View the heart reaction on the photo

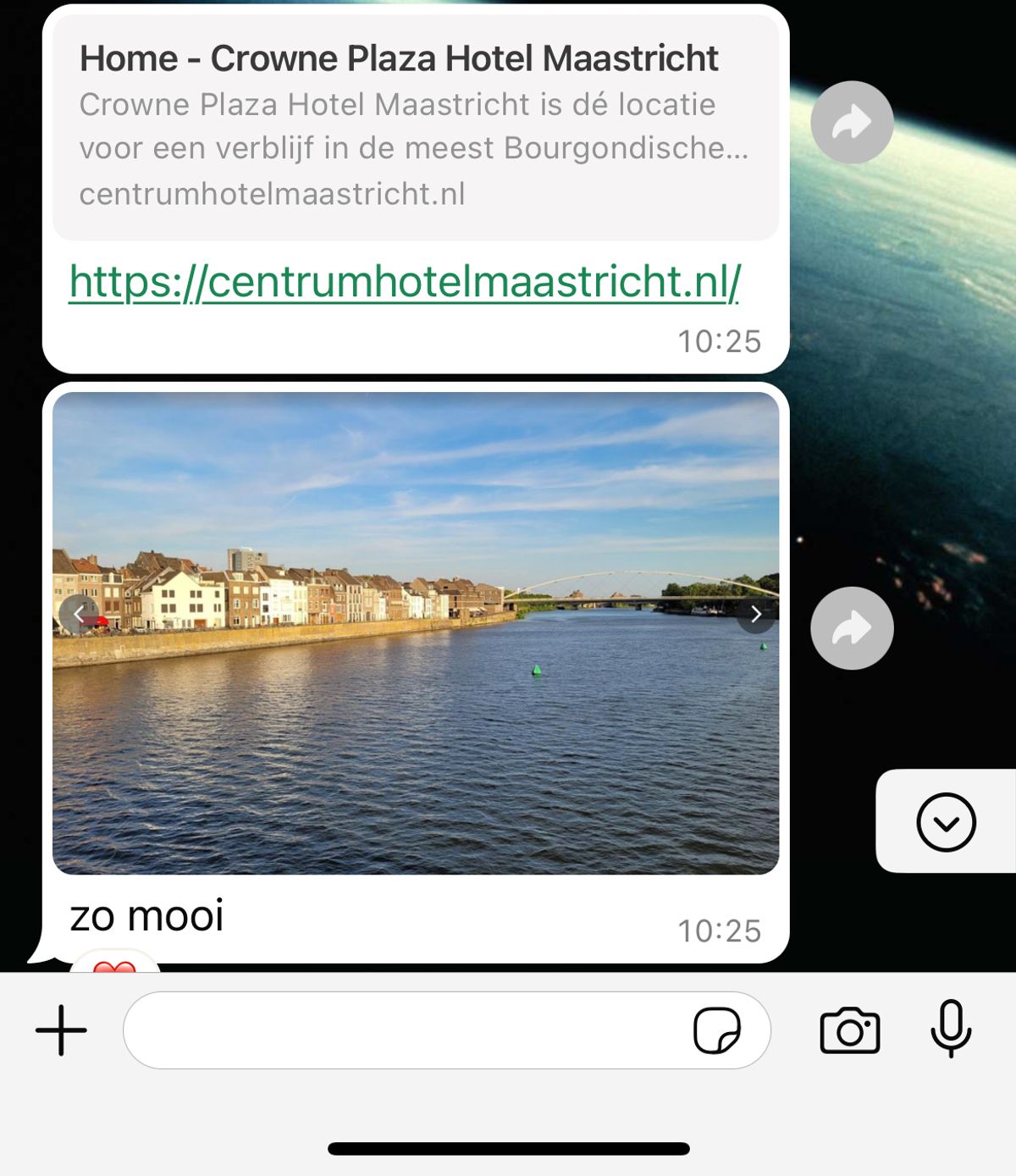pyautogui.click(x=114, y=965)
